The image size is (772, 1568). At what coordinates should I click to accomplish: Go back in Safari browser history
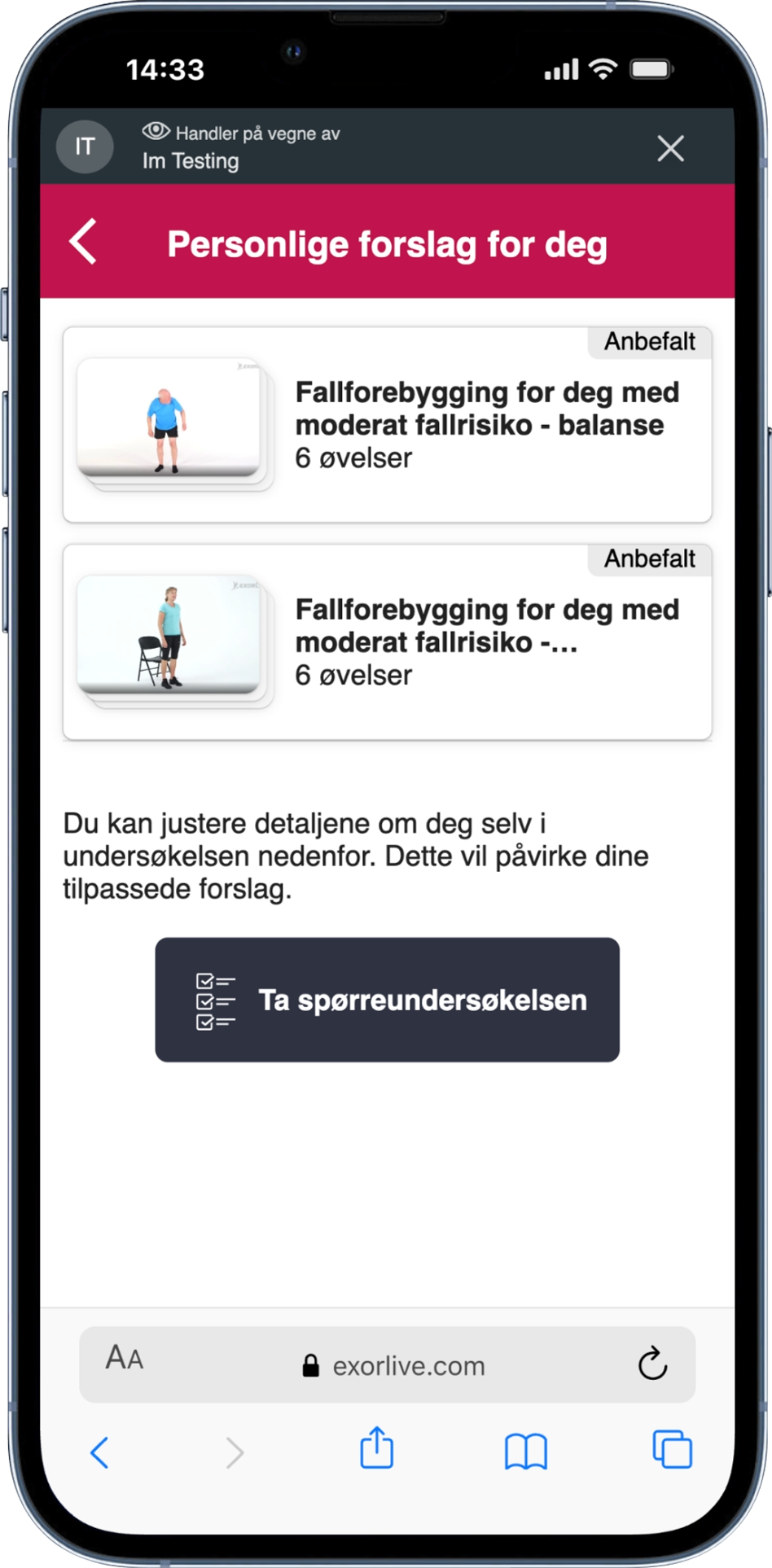coord(99,1452)
